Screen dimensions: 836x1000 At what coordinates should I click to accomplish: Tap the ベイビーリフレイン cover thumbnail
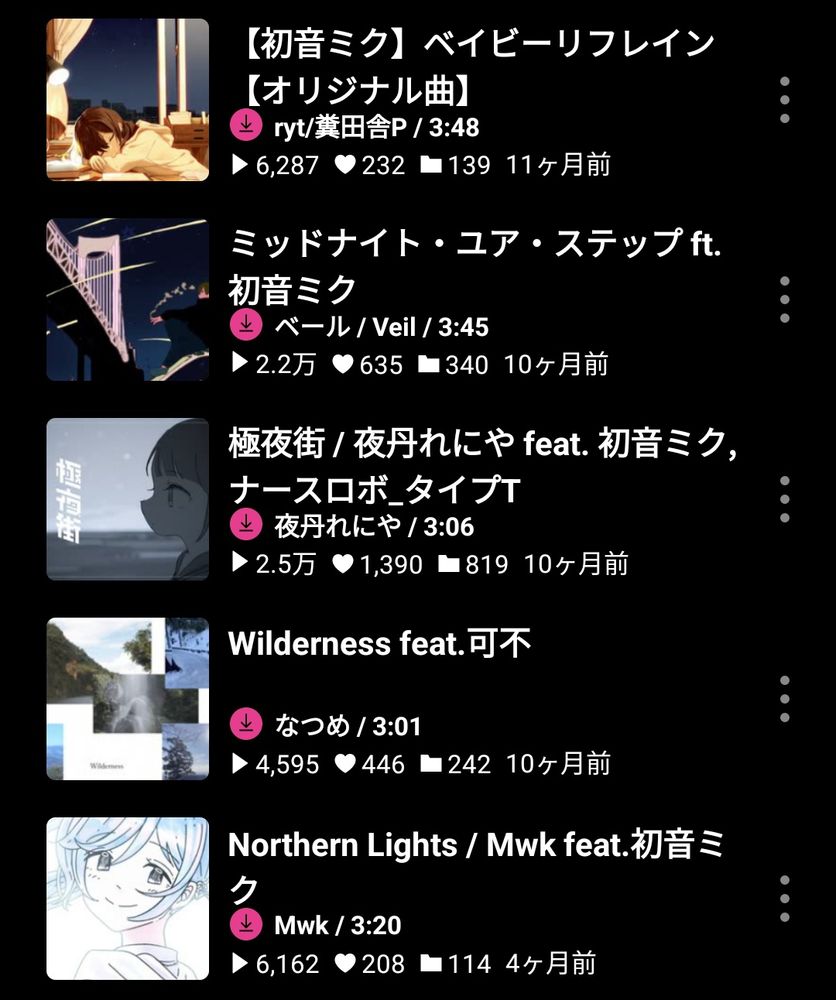pos(128,100)
